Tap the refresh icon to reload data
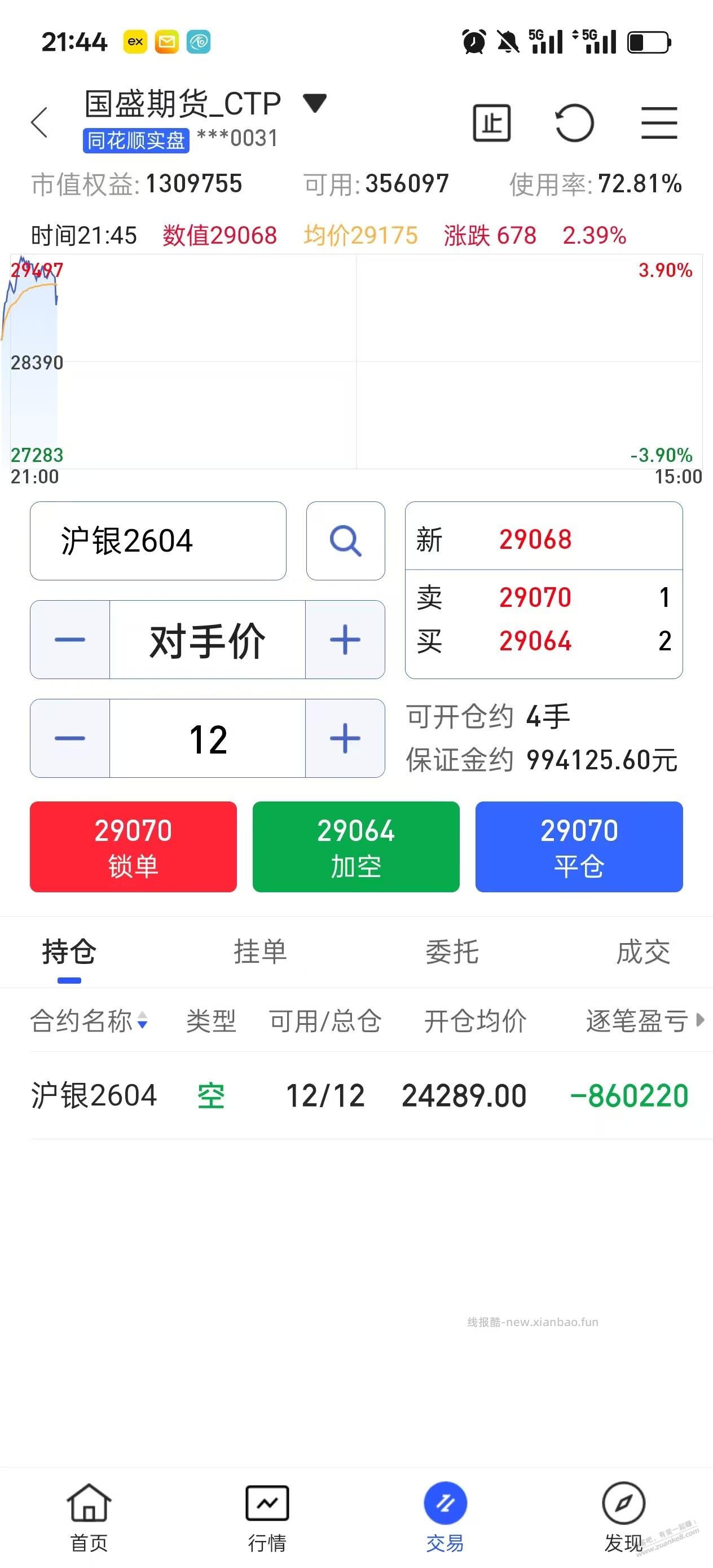713x1568 pixels. (575, 122)
